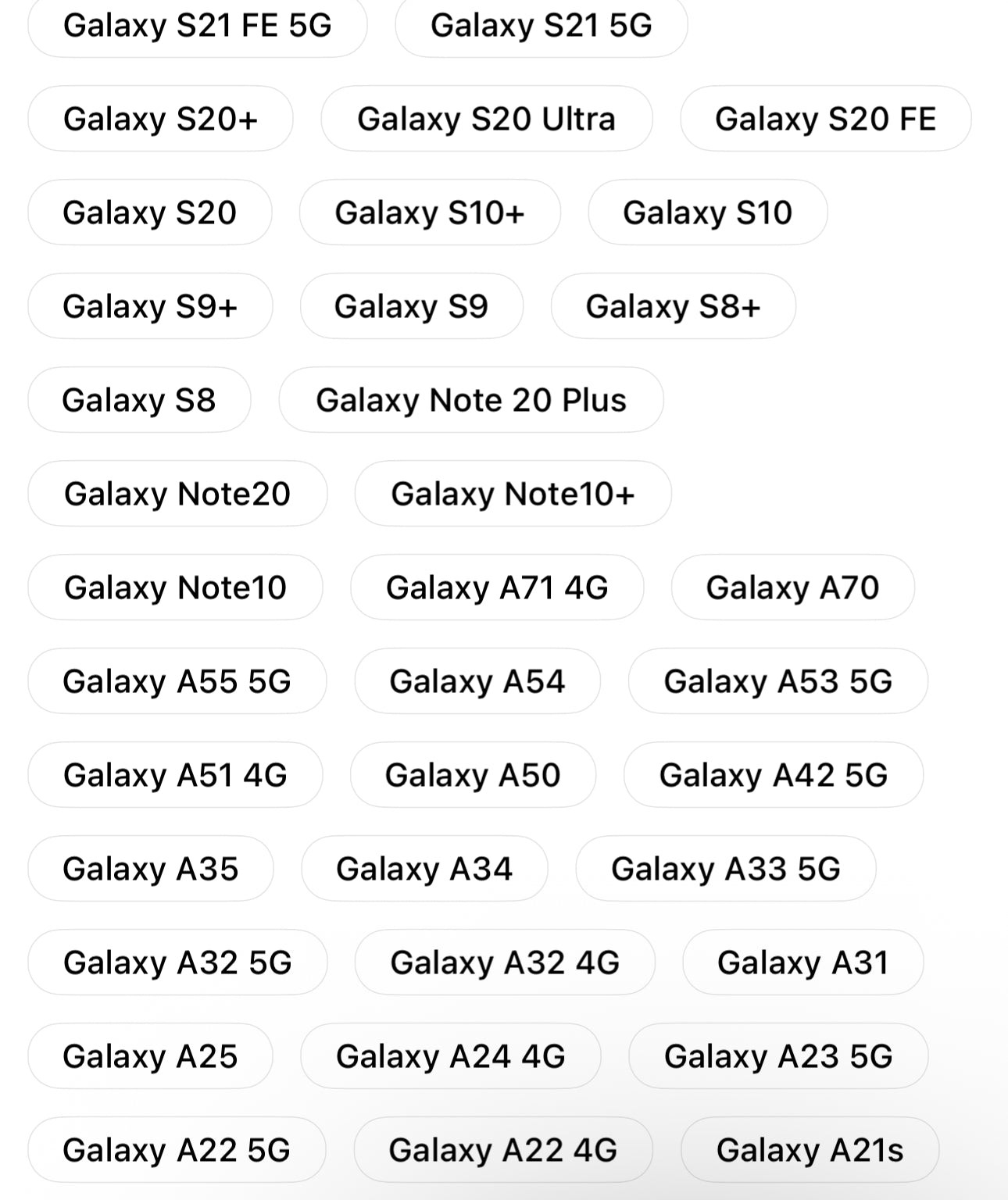This screenshot has width=1008, height=1200.
Task: Pick the Galaxy A42 5G chip
Action: click(x=773, y=775)
